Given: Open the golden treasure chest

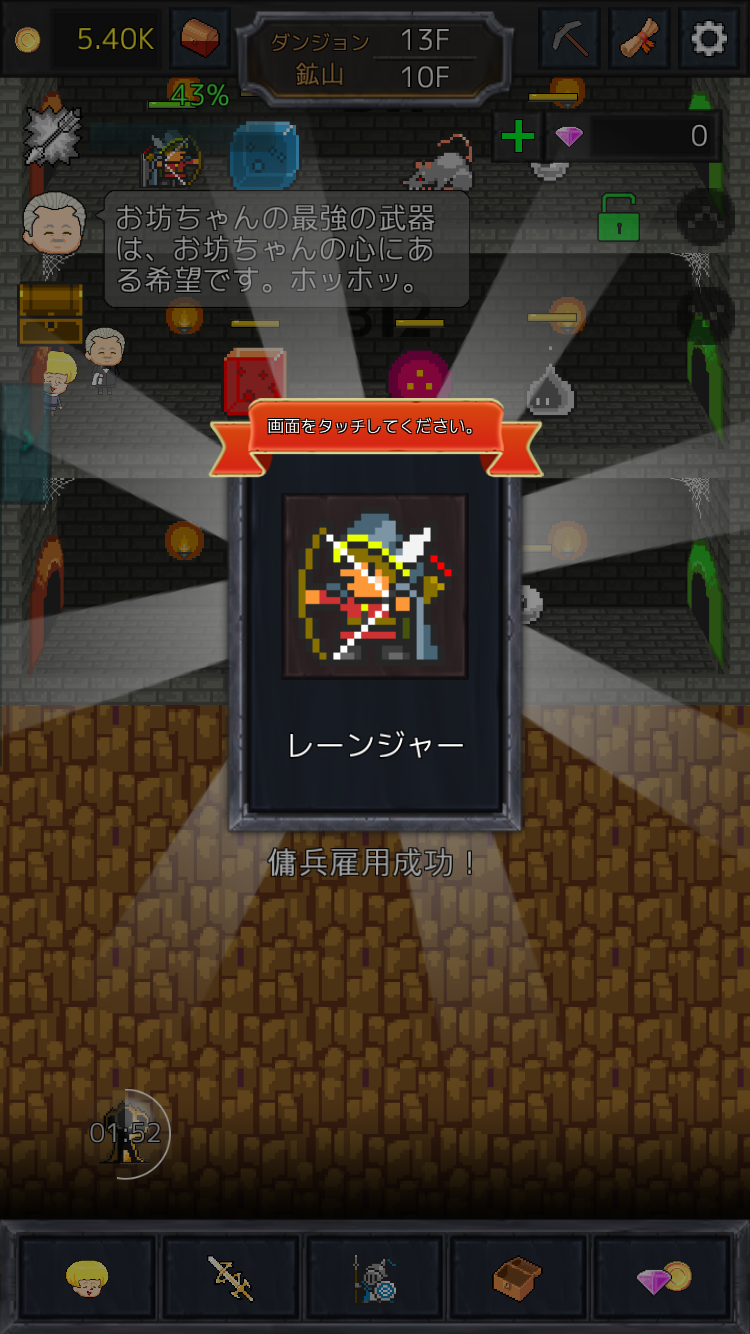Looking at the screenshot, I should coord(50,313).
